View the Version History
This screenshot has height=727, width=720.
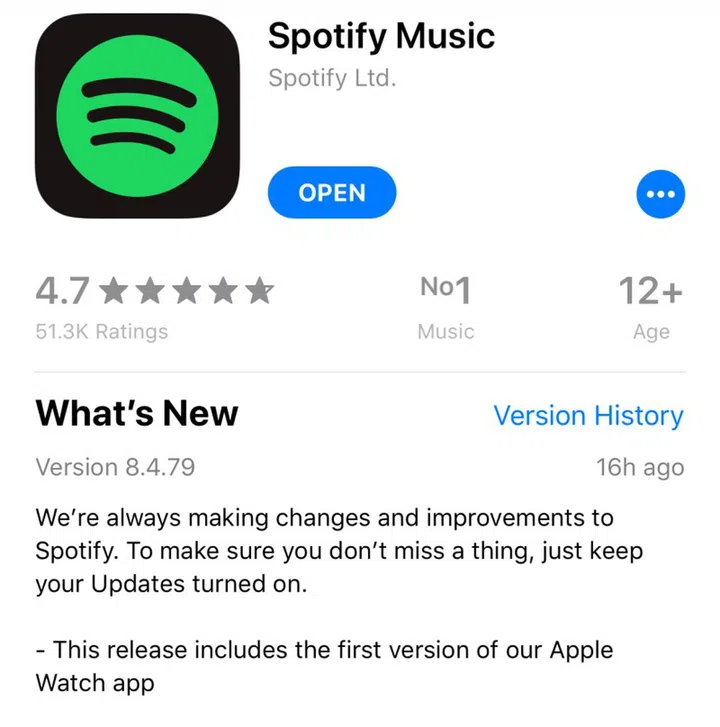tap(588, 416)
